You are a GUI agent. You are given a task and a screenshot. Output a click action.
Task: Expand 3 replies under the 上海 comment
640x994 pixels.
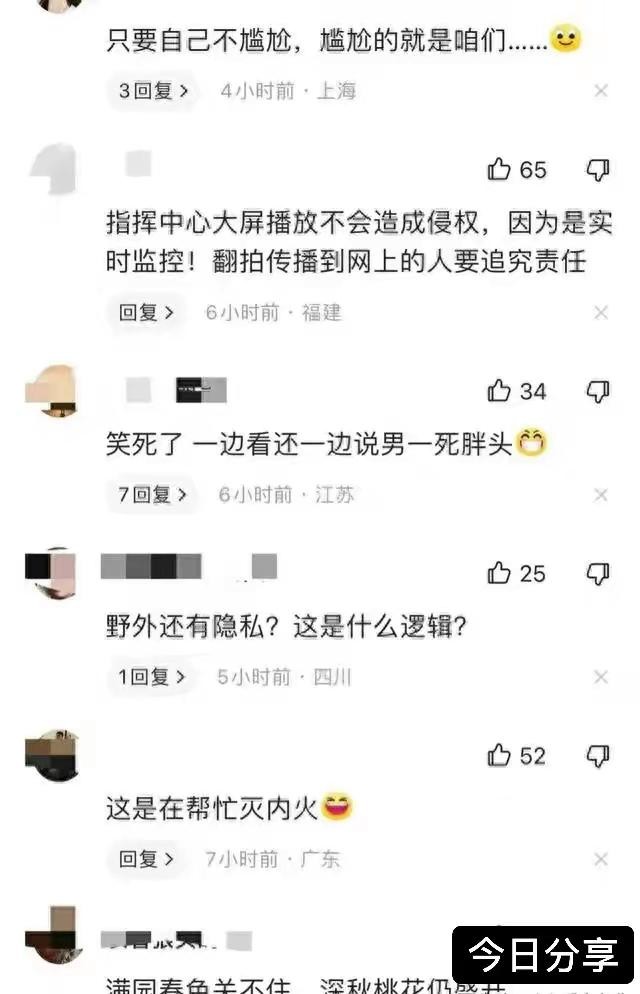(x=153, y=91)
